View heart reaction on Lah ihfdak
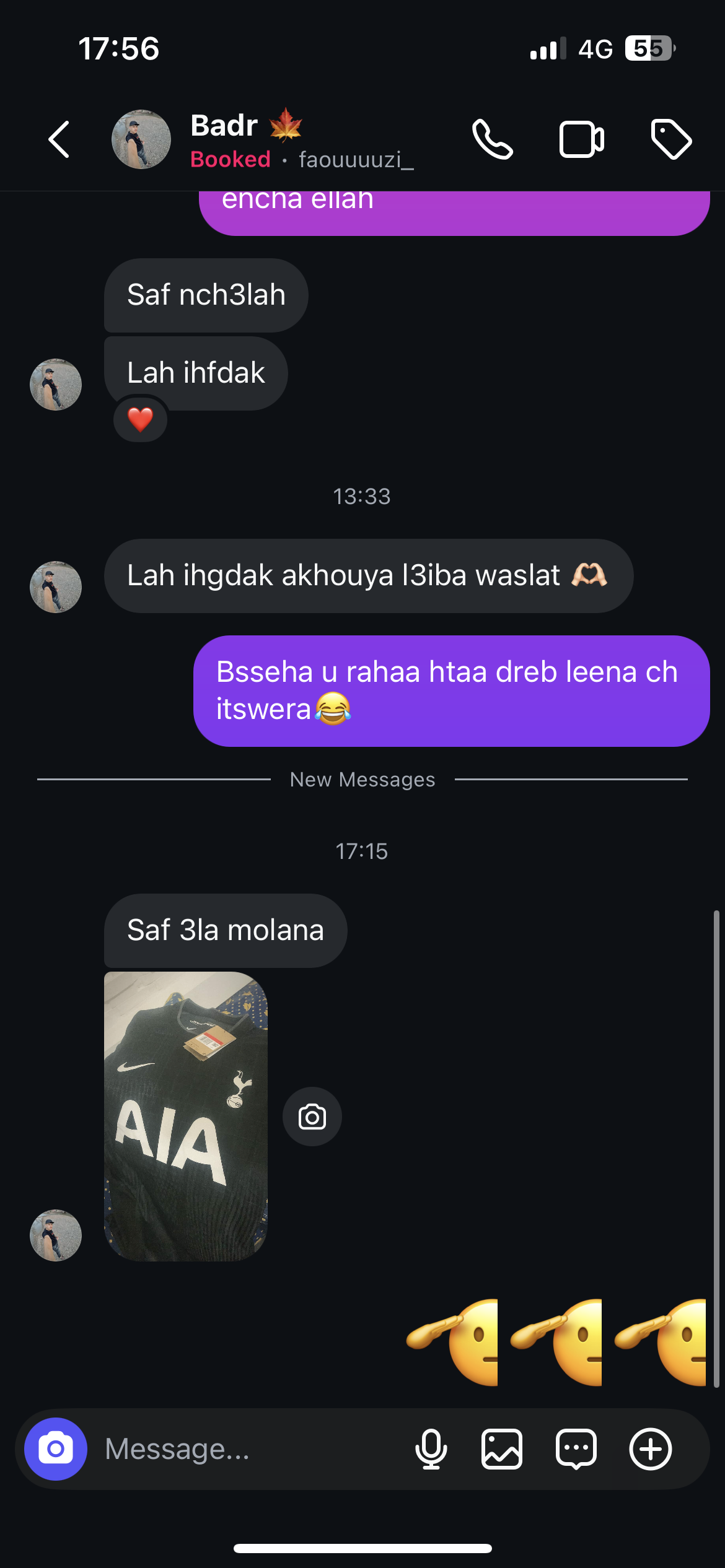Image resolution: width=725 pixels, height=1568 pixels. click(x=140, y=420)
